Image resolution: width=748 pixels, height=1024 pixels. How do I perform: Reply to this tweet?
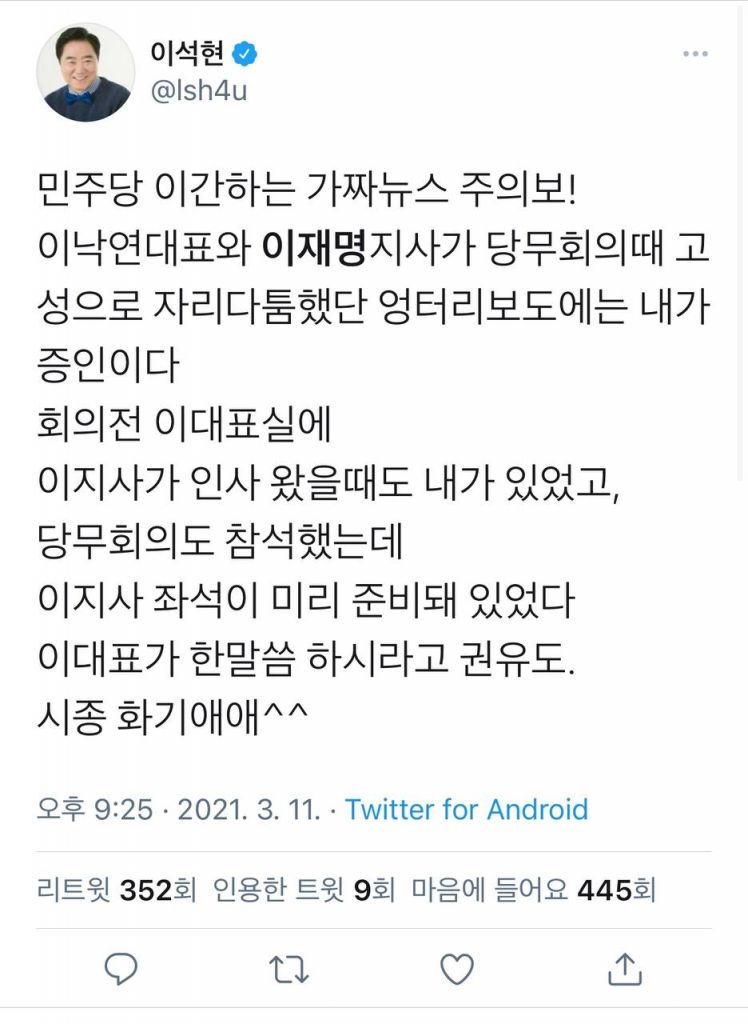(x=120, y=967)
